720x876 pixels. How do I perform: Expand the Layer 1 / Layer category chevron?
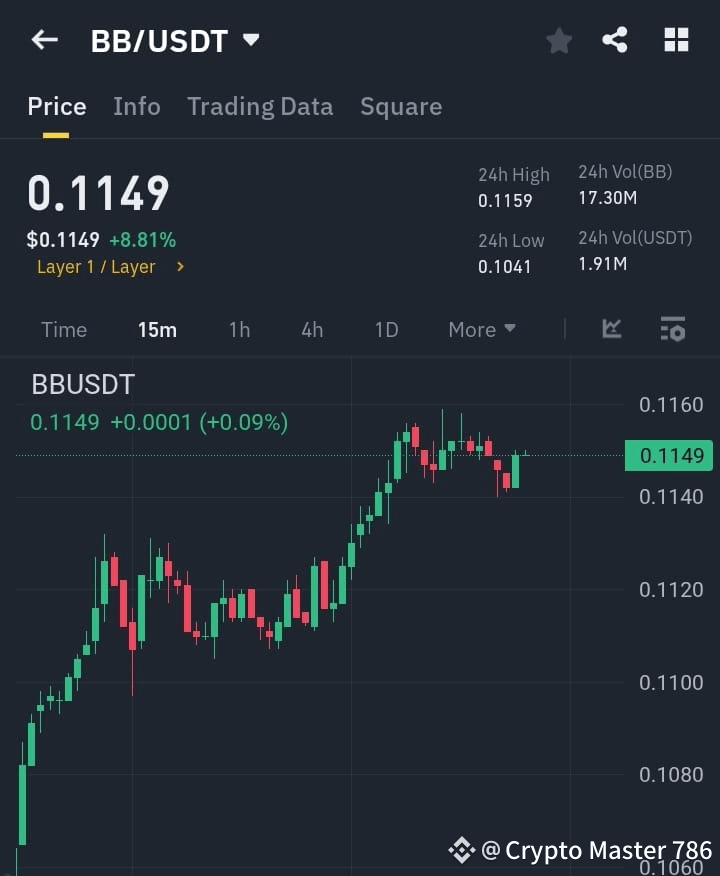[180, 267]
